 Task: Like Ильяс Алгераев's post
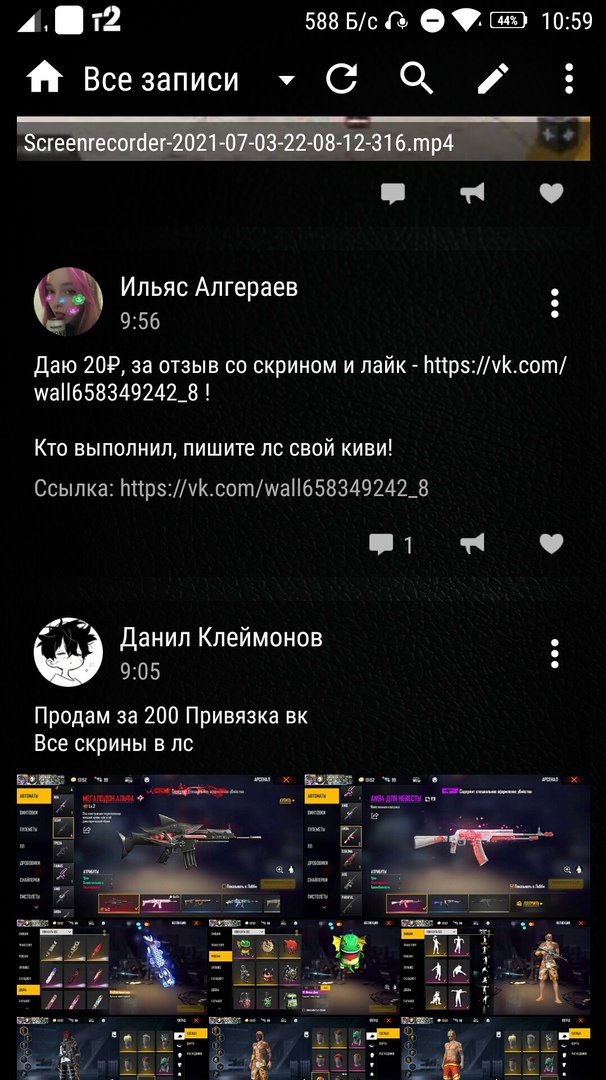tap(551, 543)
